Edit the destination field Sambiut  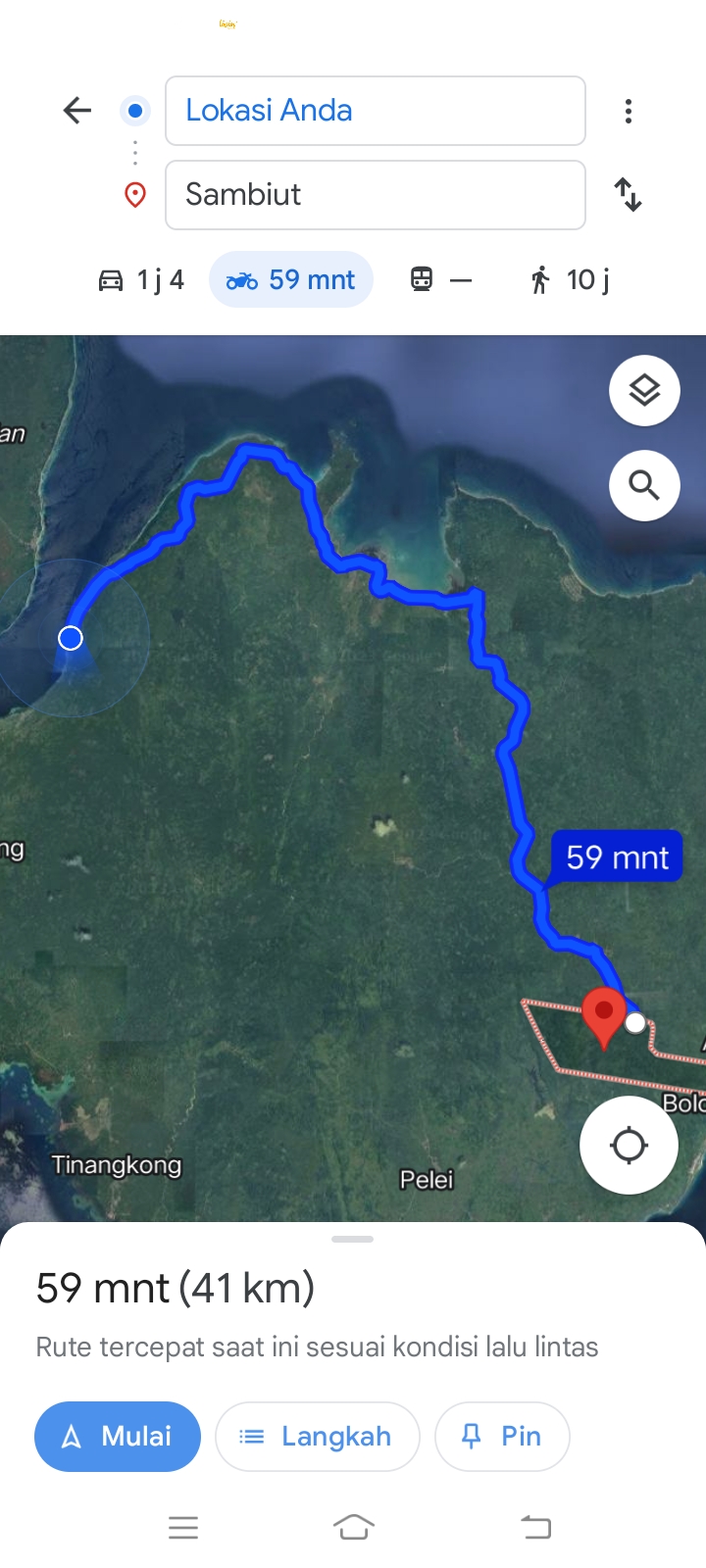click(376, 195)
